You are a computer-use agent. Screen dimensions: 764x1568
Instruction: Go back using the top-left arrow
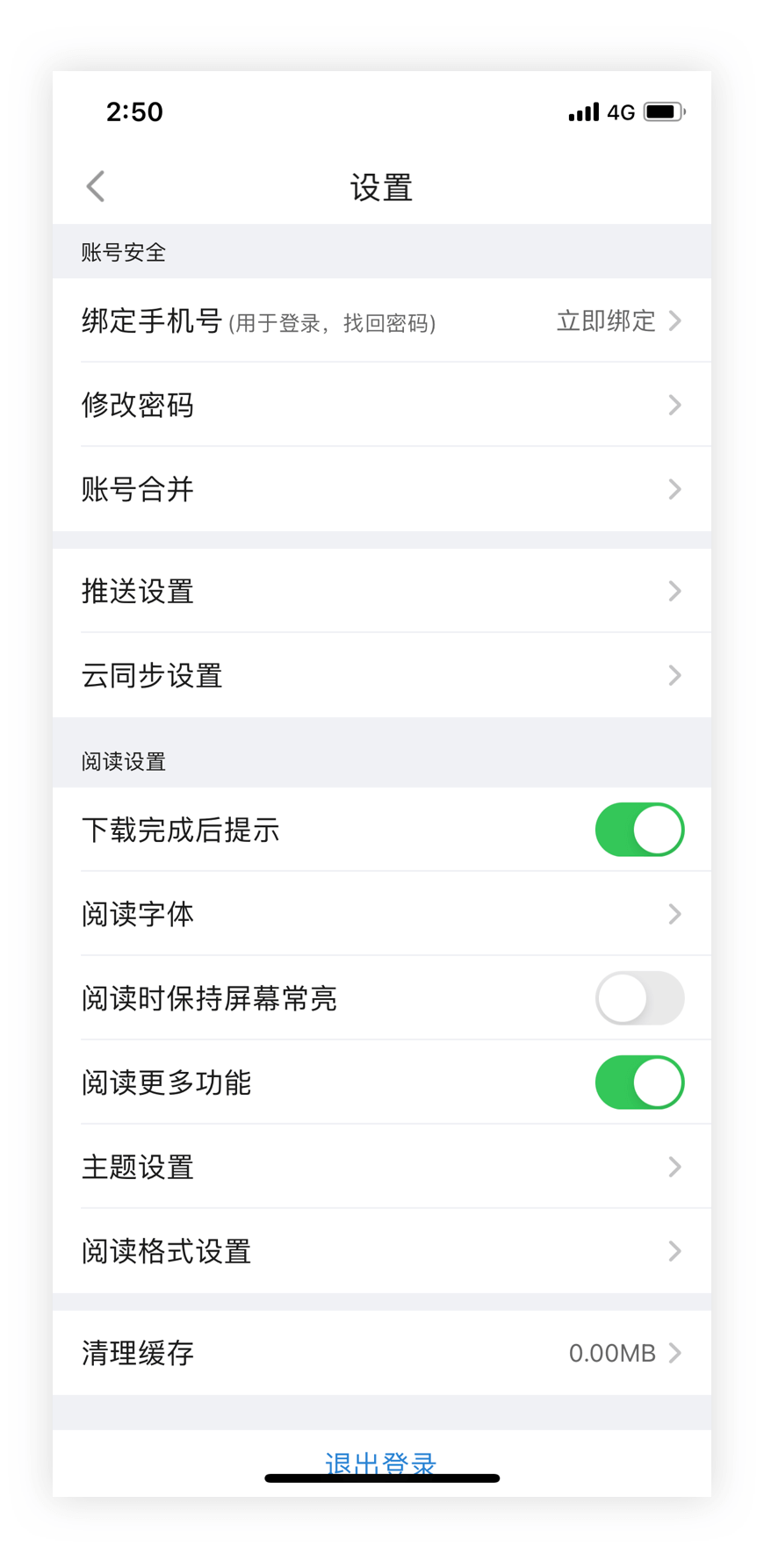click(x=96, y=186)
